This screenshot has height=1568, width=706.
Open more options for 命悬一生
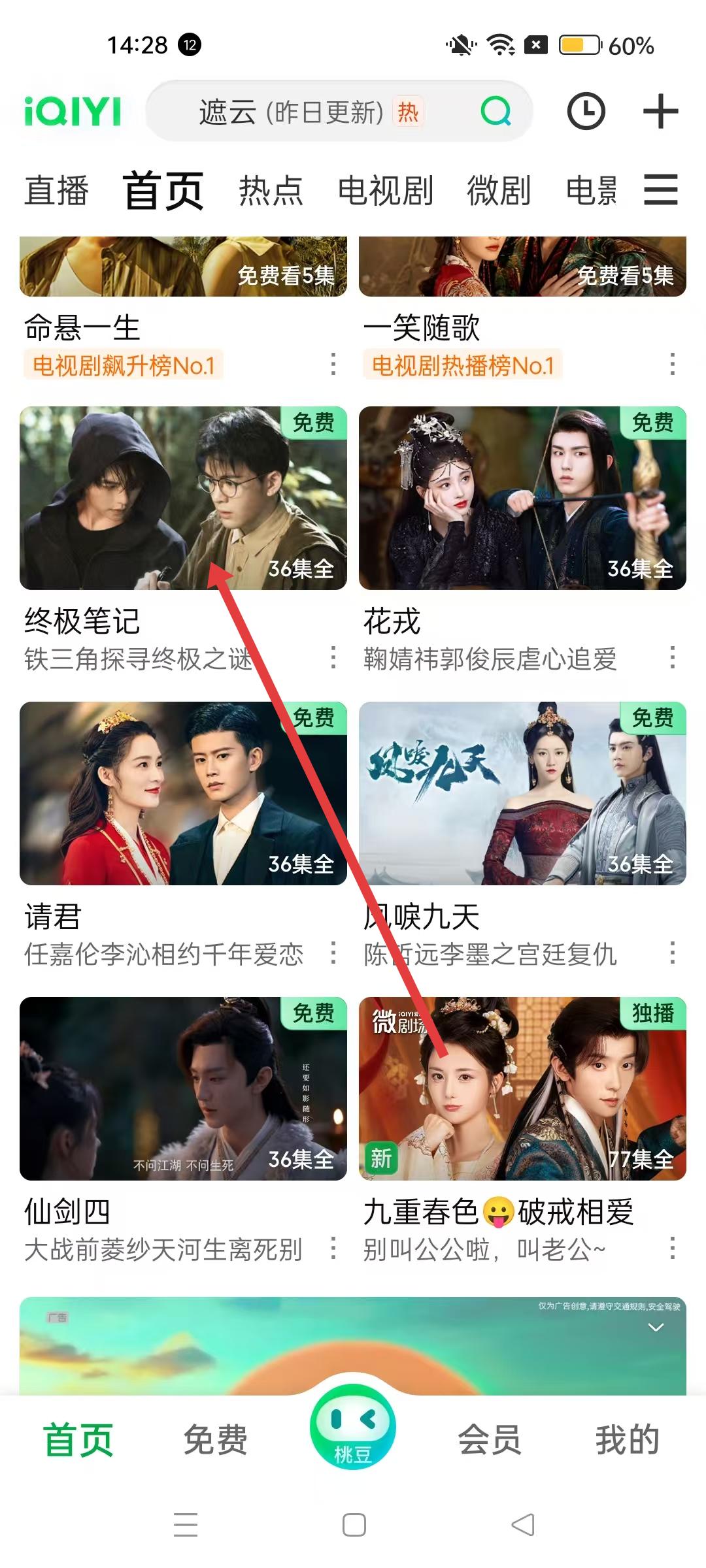click(333, 364)
